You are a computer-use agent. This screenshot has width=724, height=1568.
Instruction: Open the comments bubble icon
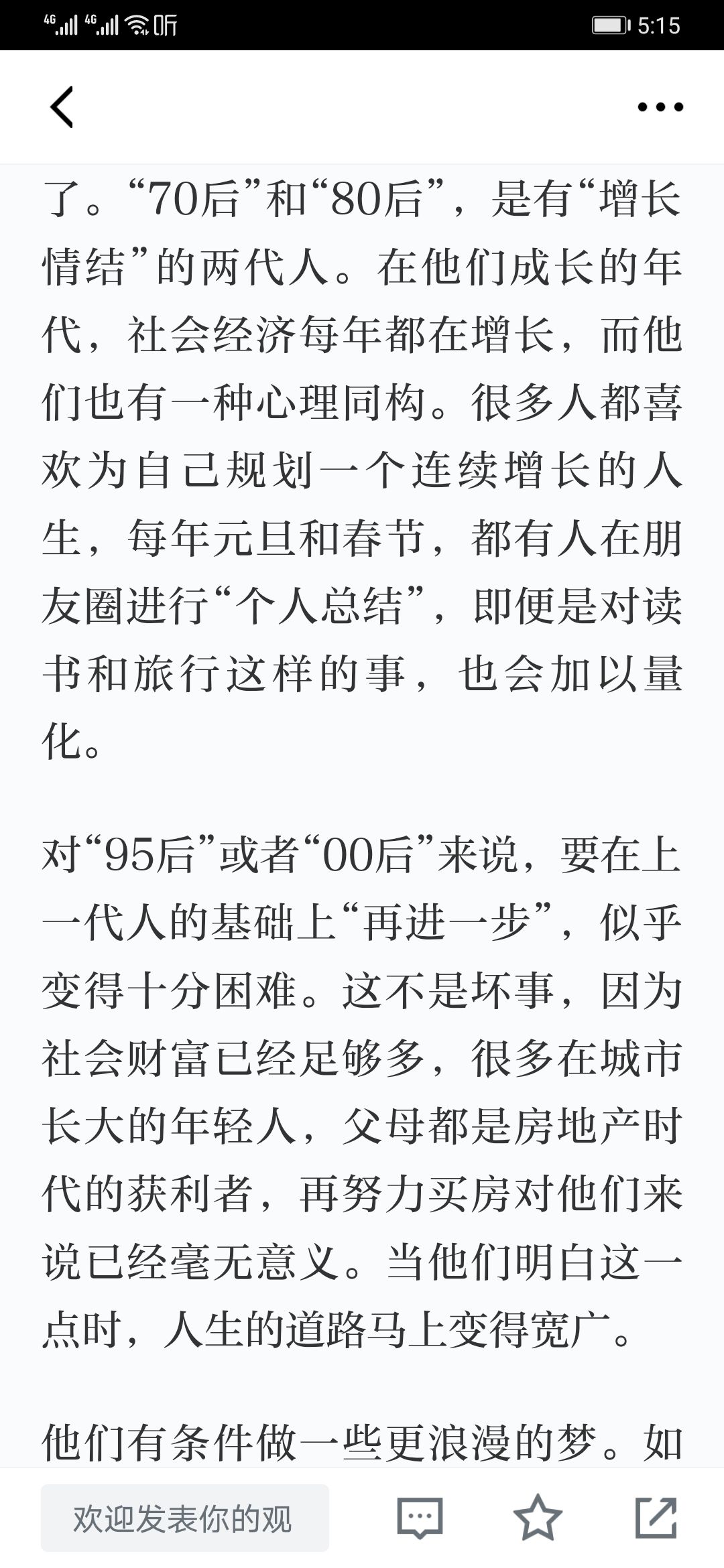[x=420, y=1518]
